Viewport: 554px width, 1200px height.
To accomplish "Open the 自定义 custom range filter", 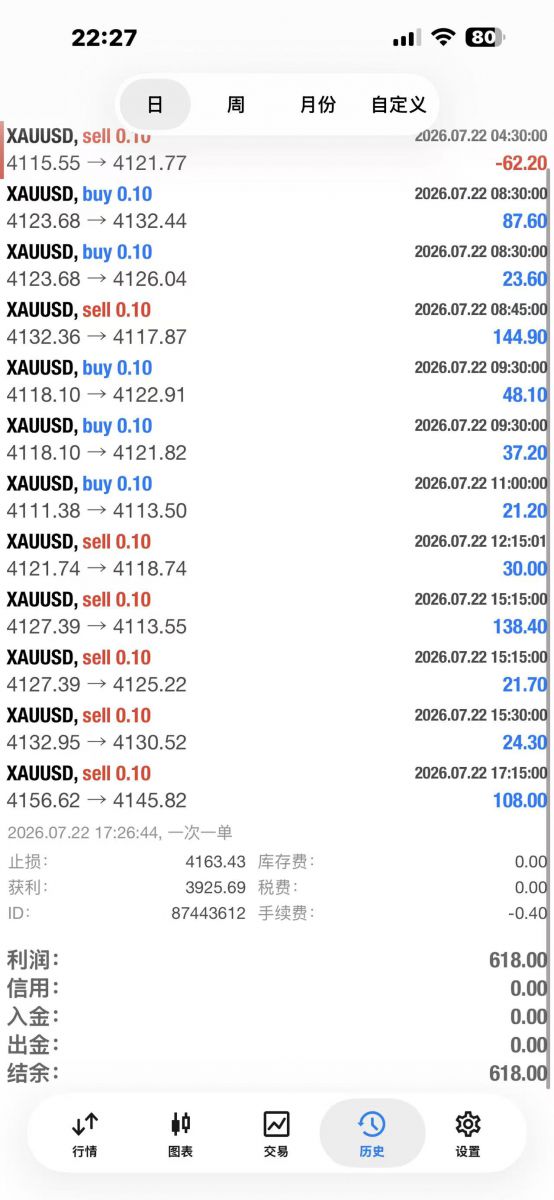I will [398, 104].
